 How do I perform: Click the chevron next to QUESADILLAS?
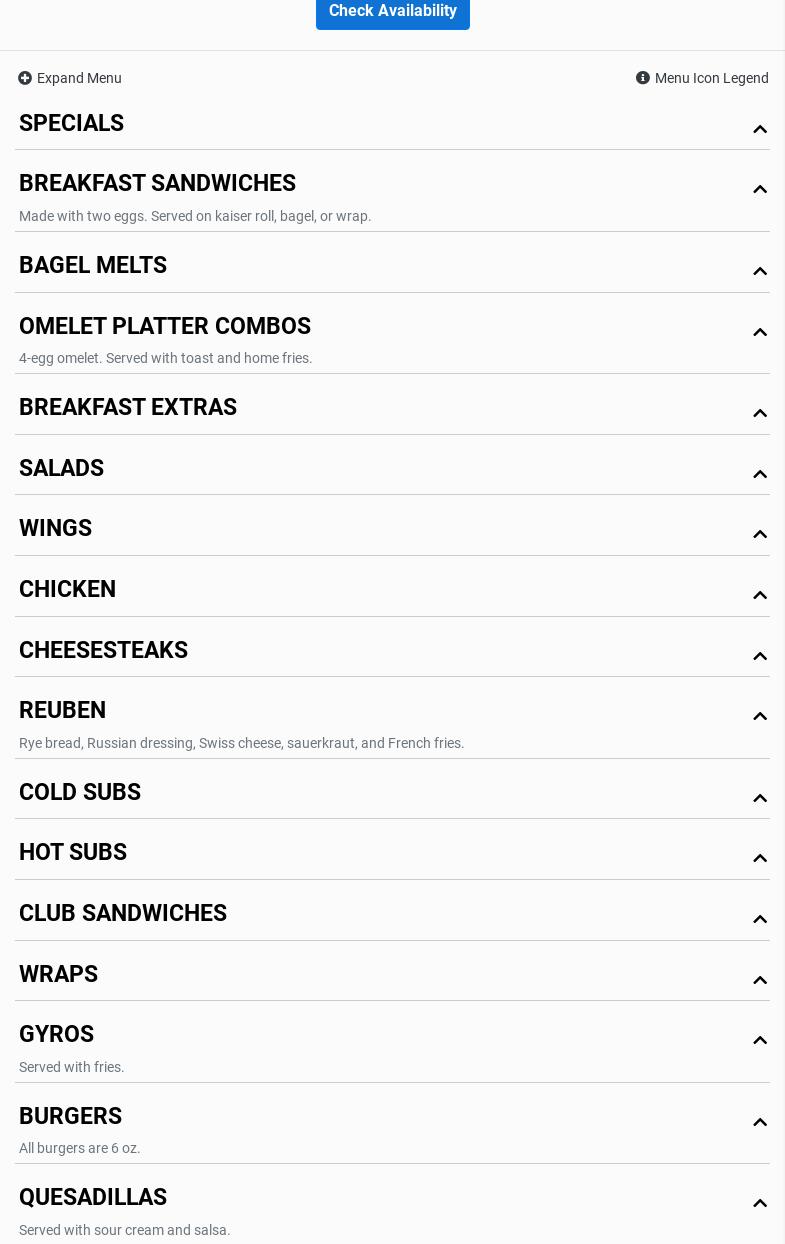point(760,1203)
